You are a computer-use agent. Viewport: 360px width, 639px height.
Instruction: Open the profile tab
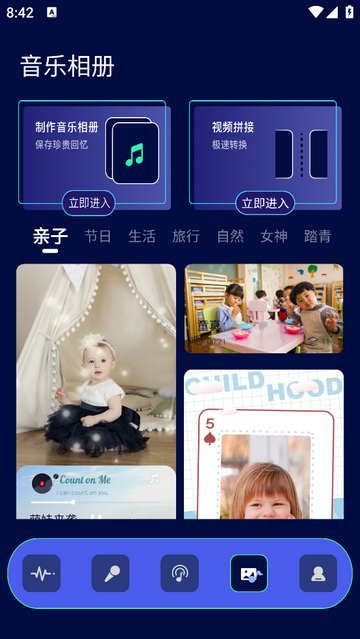click(x=318, y=573)
